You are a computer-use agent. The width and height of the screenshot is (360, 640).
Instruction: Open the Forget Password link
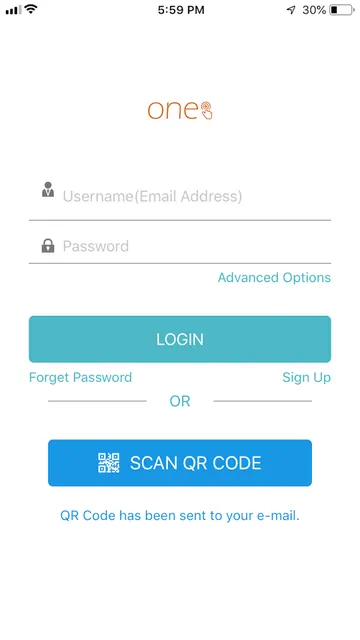(80, 377)
